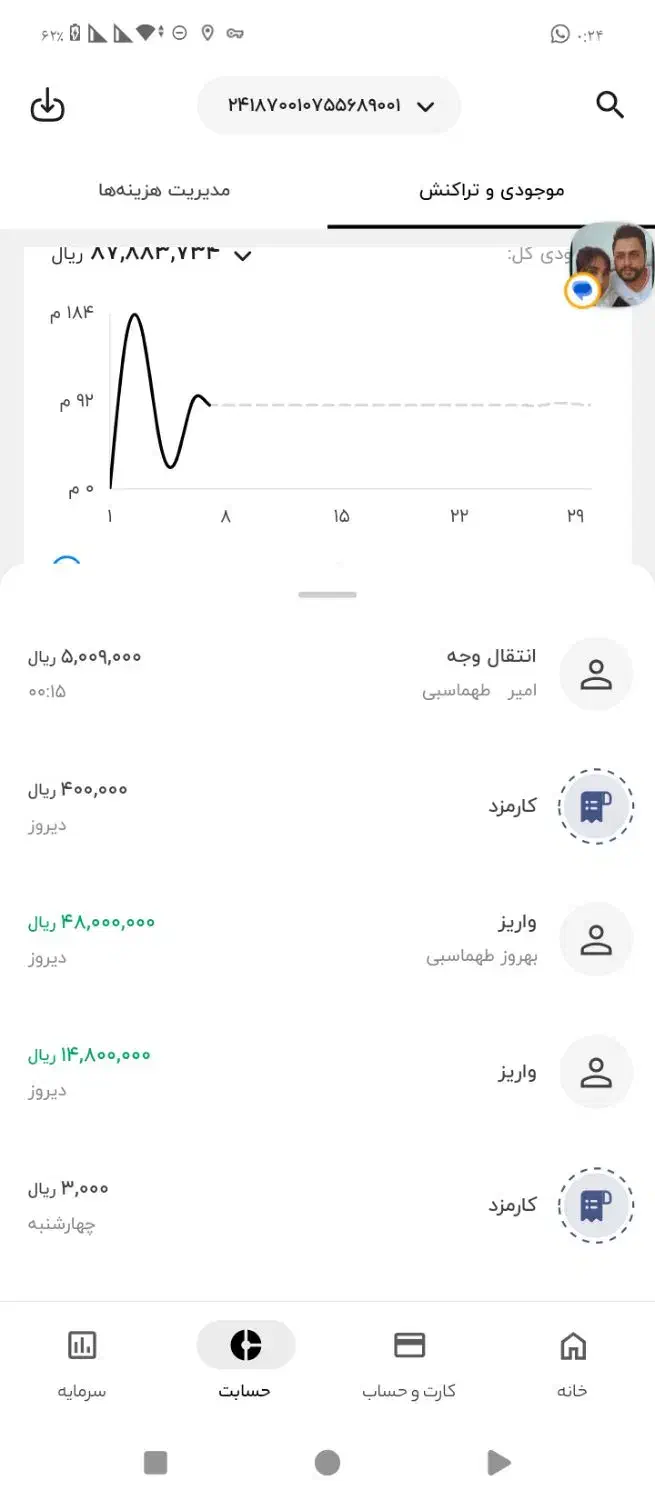Image resolution: width=655 pixels, height=1500 pixels.
Task: Select the موجودی و تراکنش tab
Action: pos(491,190)
